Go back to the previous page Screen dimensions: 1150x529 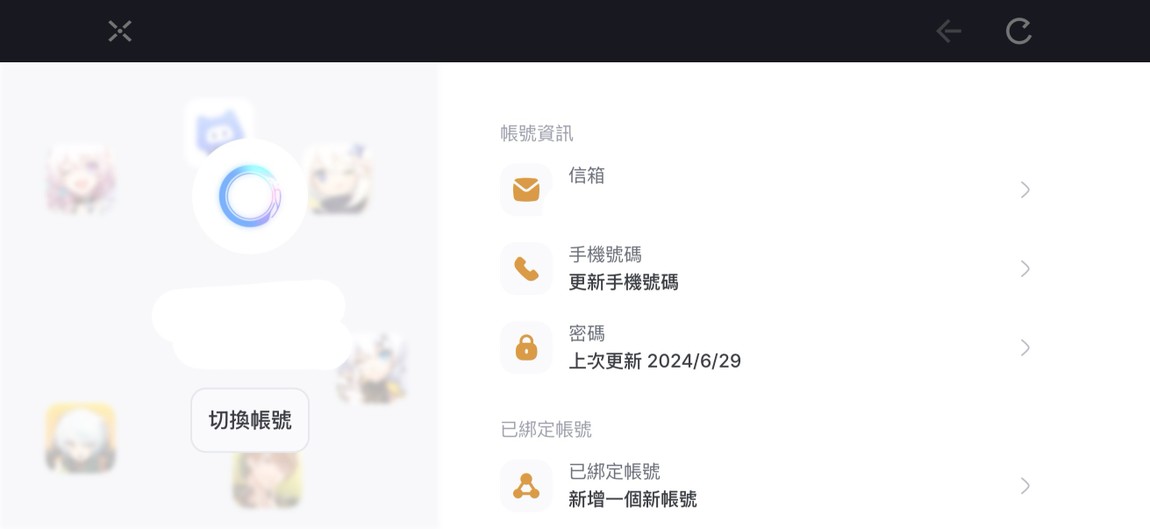click(948, 31)
